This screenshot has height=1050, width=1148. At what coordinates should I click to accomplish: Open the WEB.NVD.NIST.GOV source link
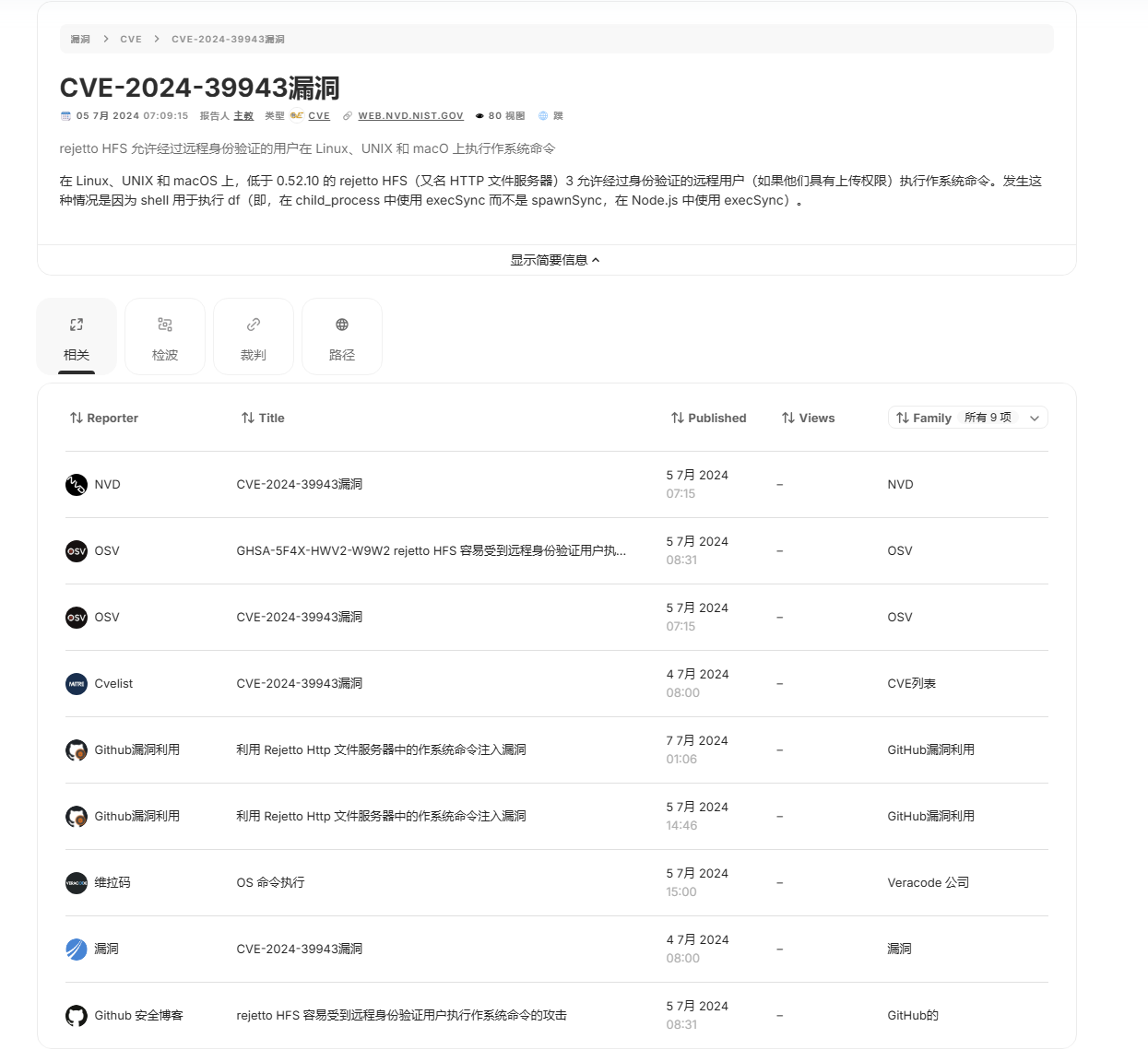[x=410, y=116]
